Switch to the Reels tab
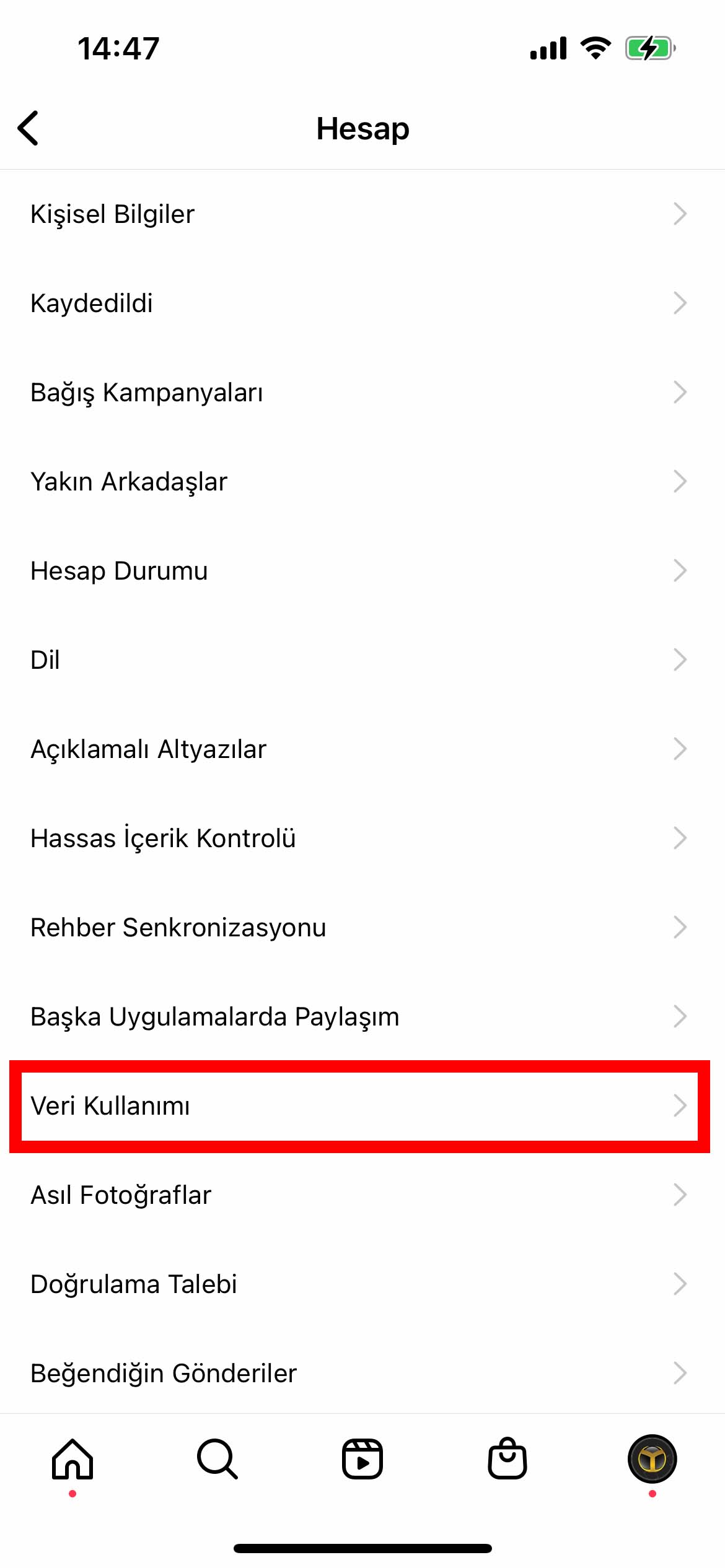725x1568 pixels. pyautogui.click(x=362, y=1459)
